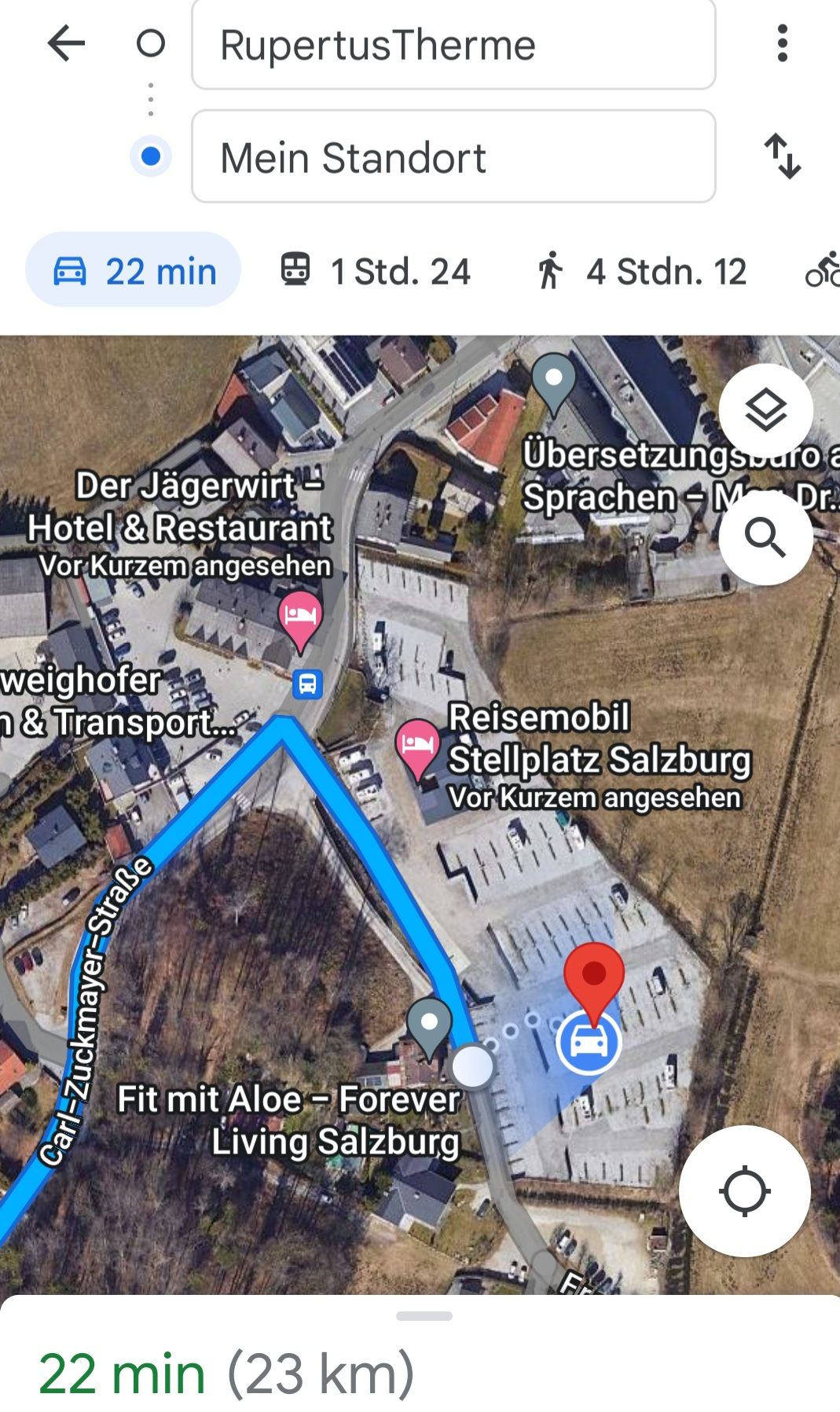Screen dimensions: 840x1412
Task: Tap the bus stop icon on map
Action: coord(307,684)
